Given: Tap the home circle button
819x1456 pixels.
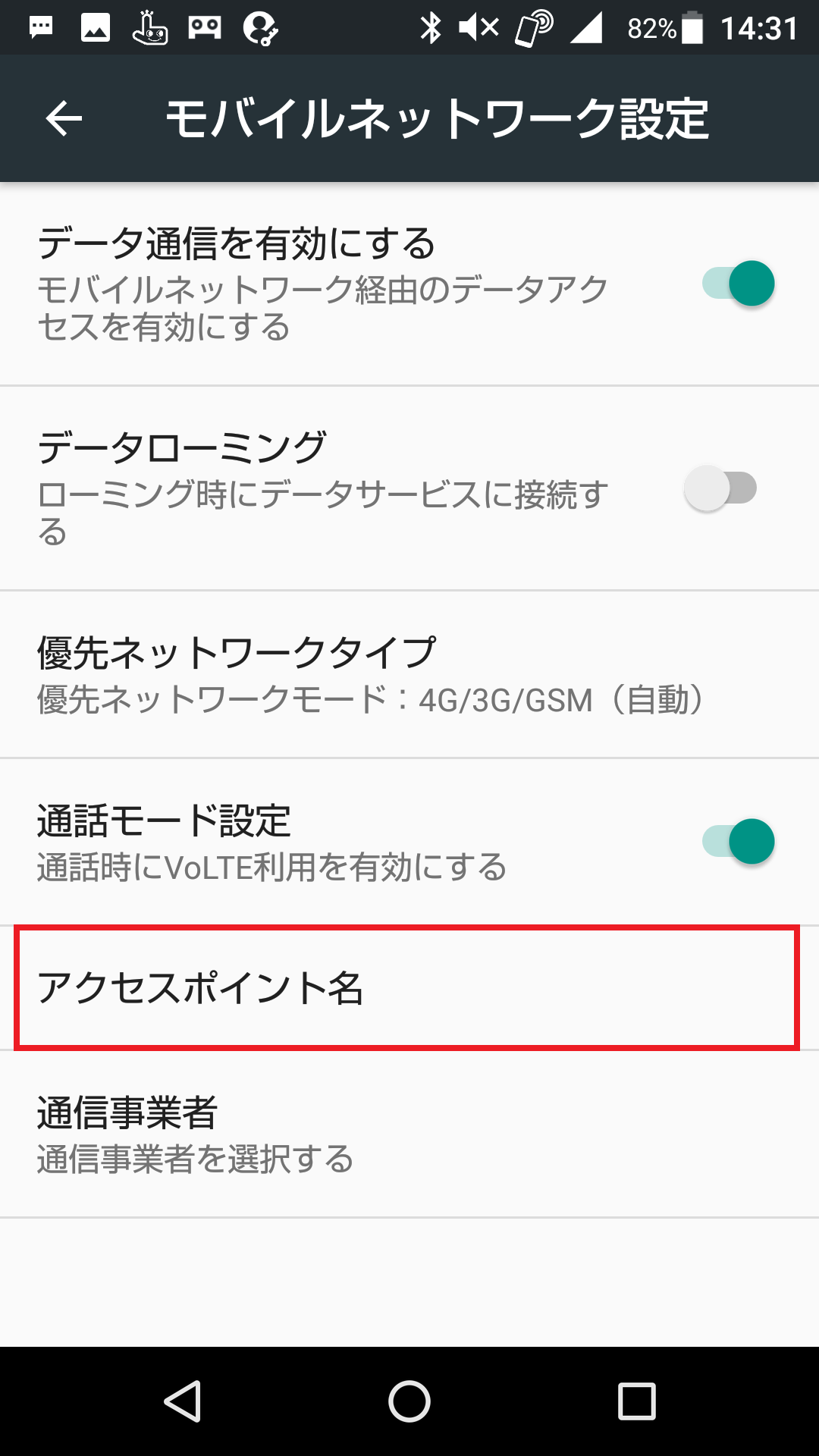Looking at the screenshot, I should [409, 1401].
